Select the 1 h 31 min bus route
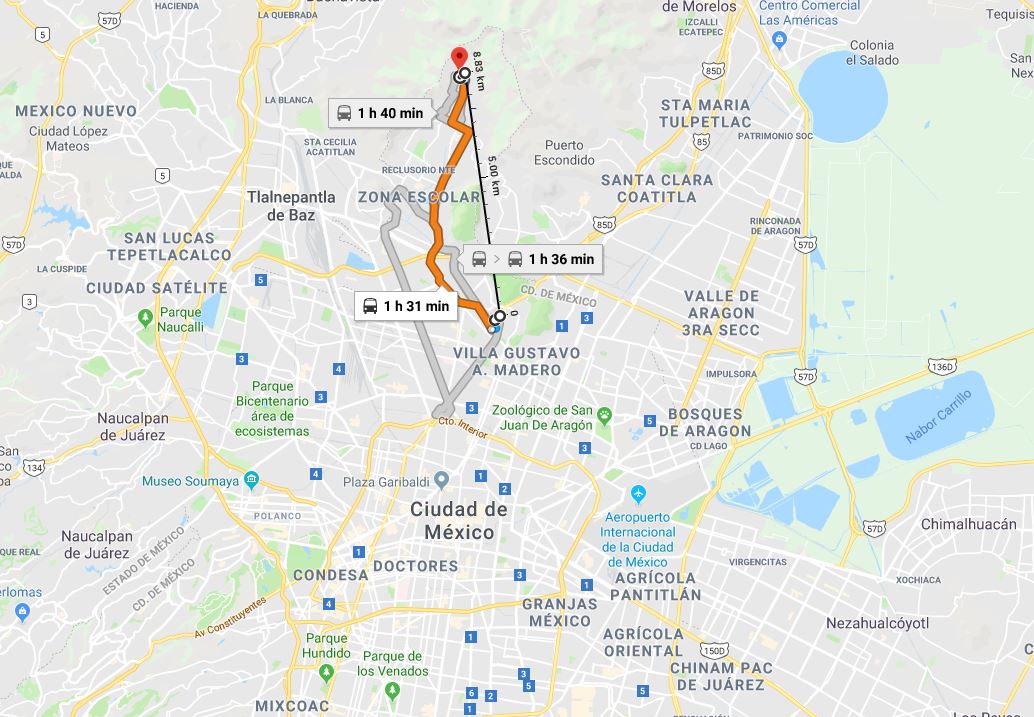 pos(405,306)
